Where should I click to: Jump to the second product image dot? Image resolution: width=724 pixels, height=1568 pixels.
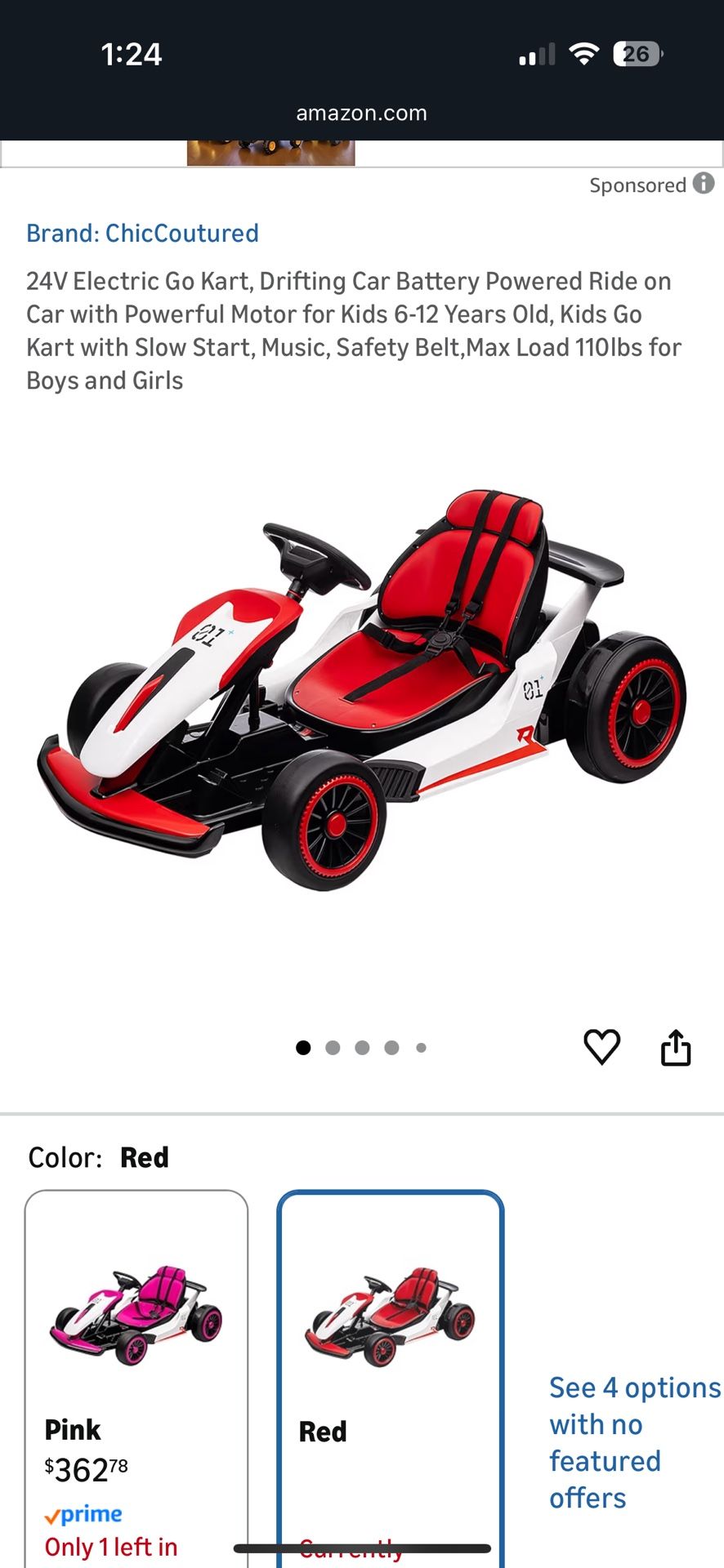pyautogui.click(x=333, y=1048)
